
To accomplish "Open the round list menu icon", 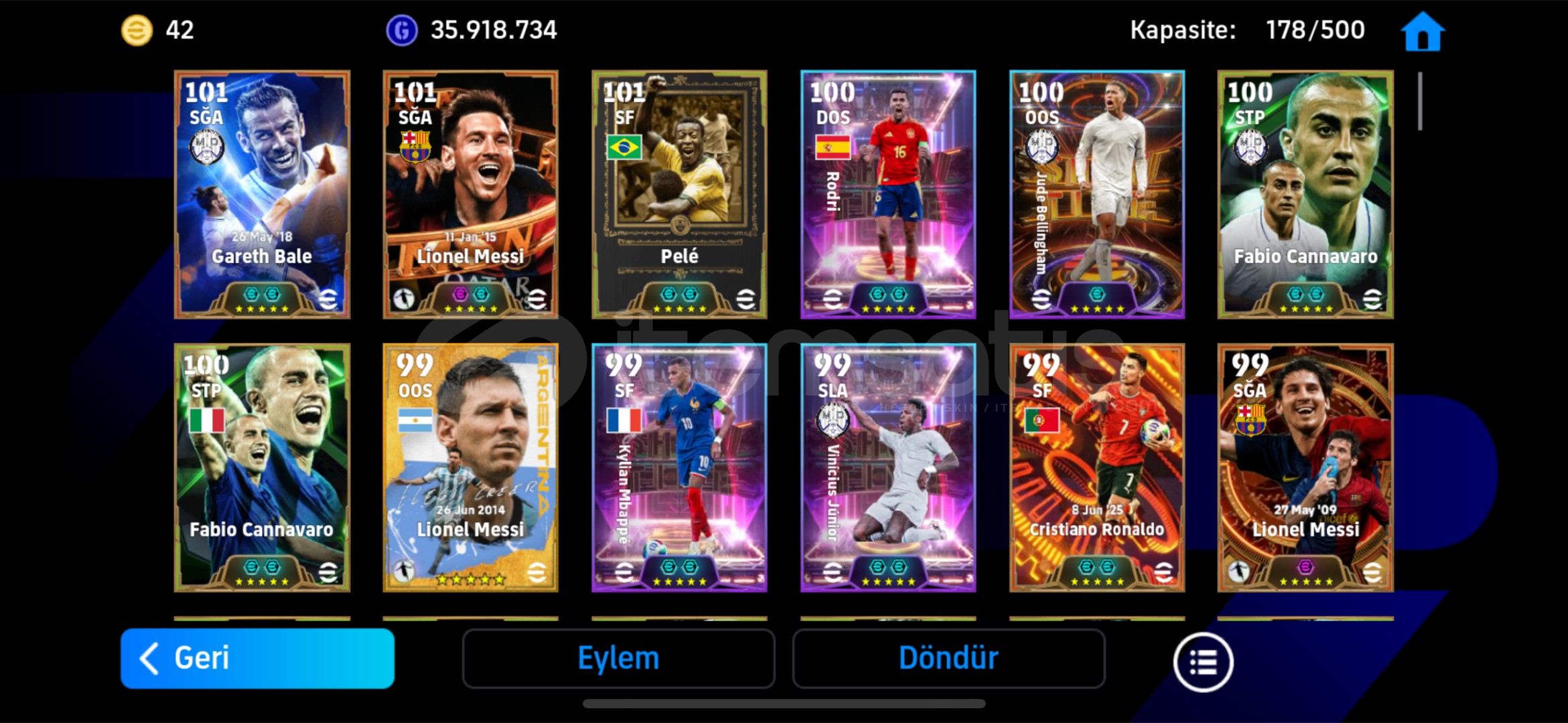I will pos(1203,662).
